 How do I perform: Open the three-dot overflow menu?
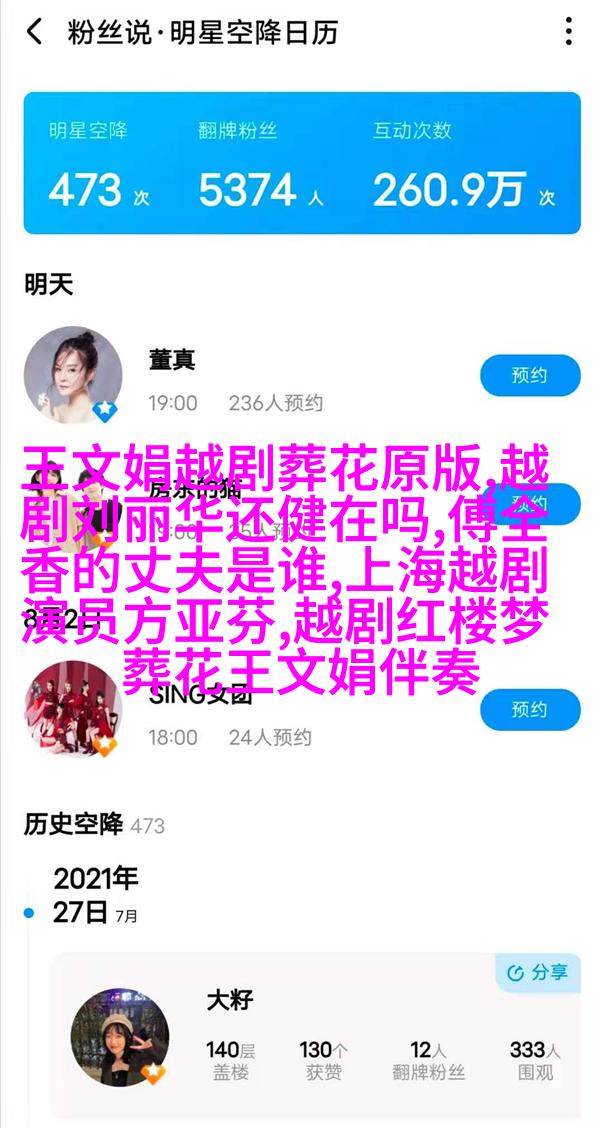[568, 32]
